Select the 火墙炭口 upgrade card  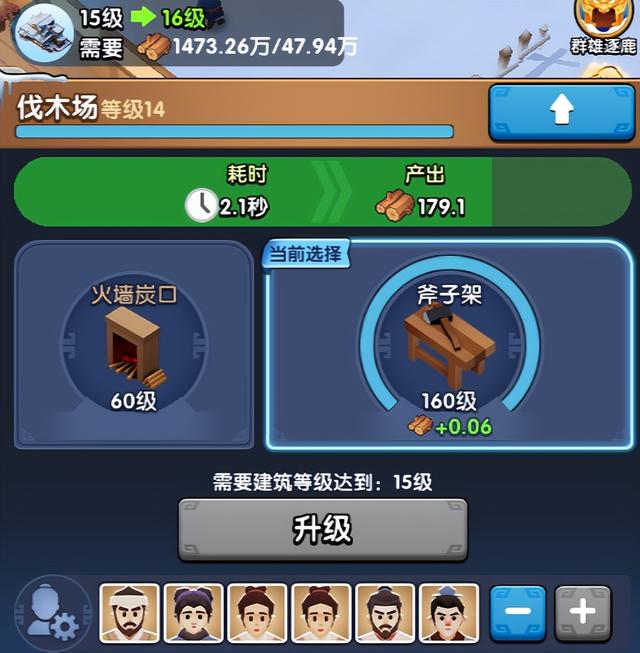pos(134,344)
